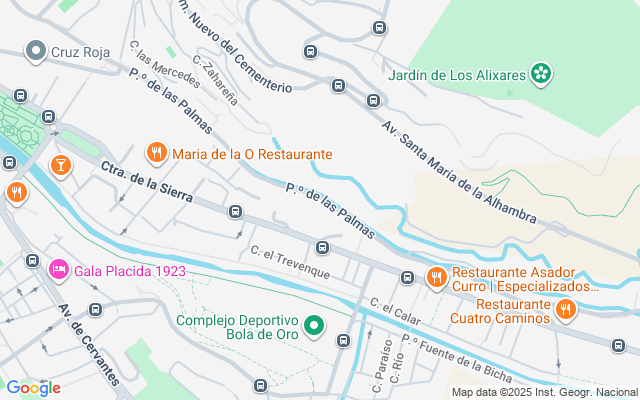
Task: Open the Restaurante Cuatro Caminos marker
Action: click(565, 310)
